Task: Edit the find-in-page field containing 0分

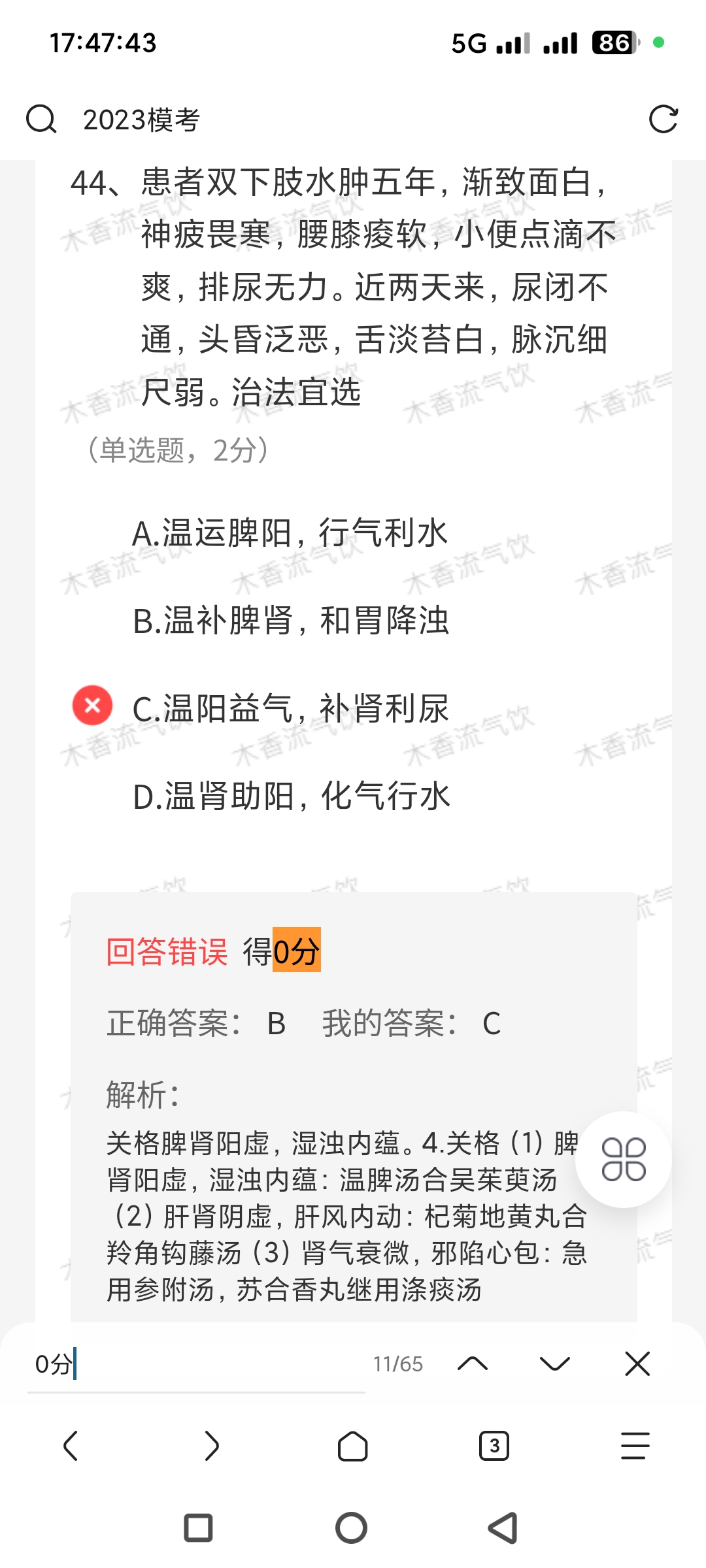Action: point(196,1364)
